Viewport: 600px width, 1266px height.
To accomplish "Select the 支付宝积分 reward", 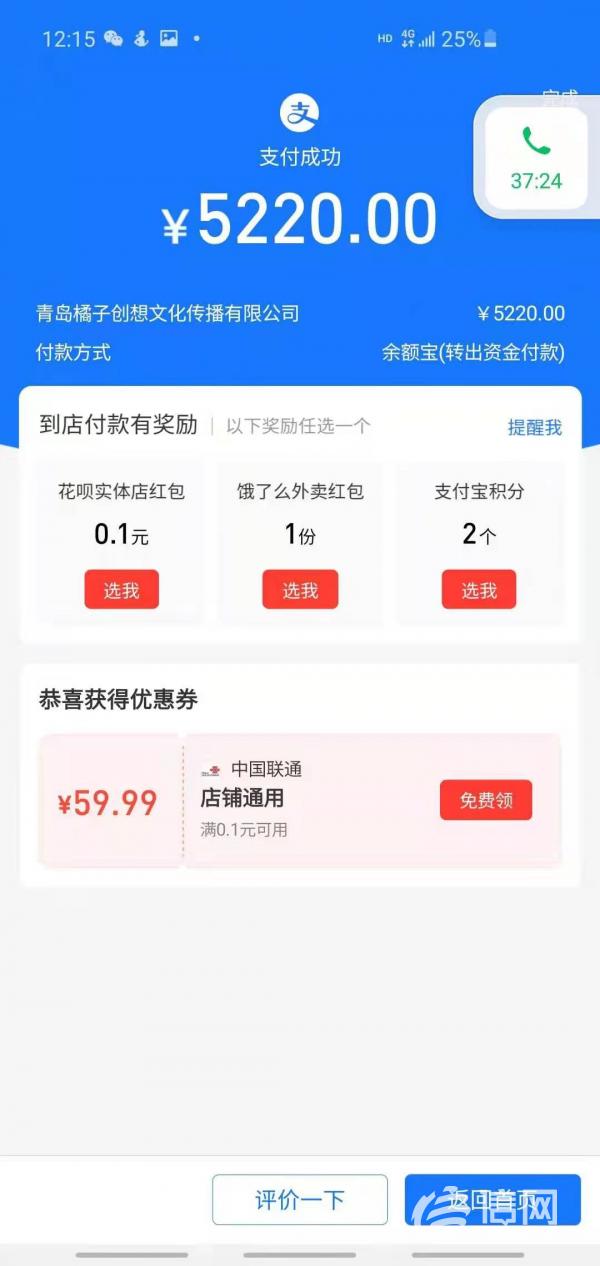I will pyautogui.click(x=479, y=590).
